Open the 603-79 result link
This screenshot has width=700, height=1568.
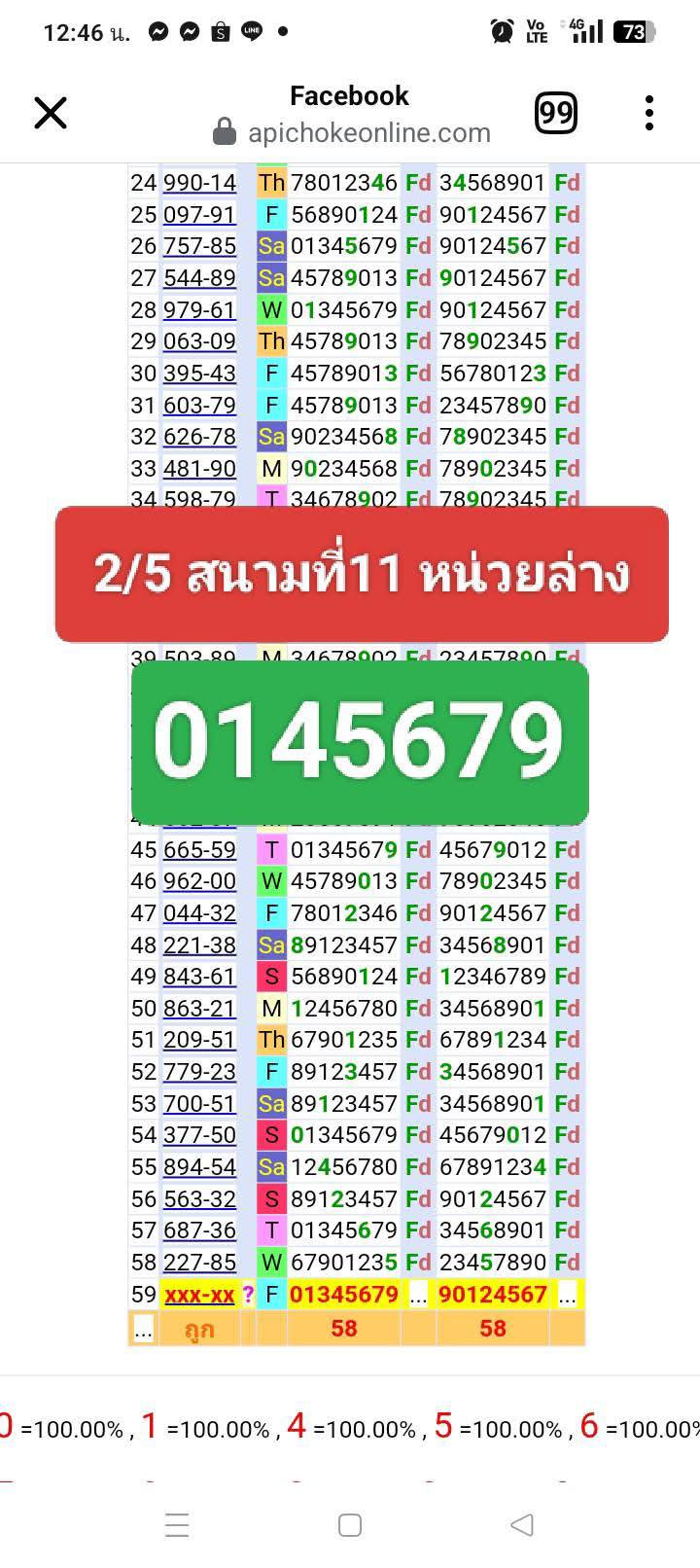(199, 405)
